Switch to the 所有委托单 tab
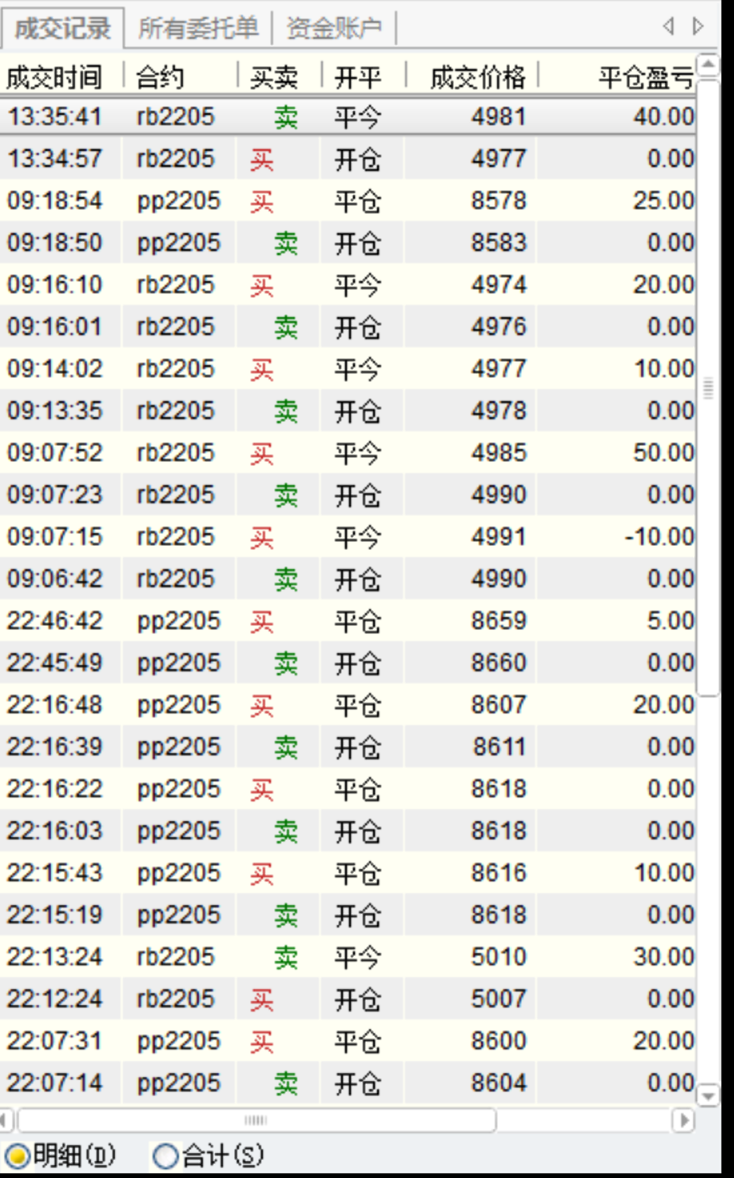The image size is (734, 1178). [198, 28]
